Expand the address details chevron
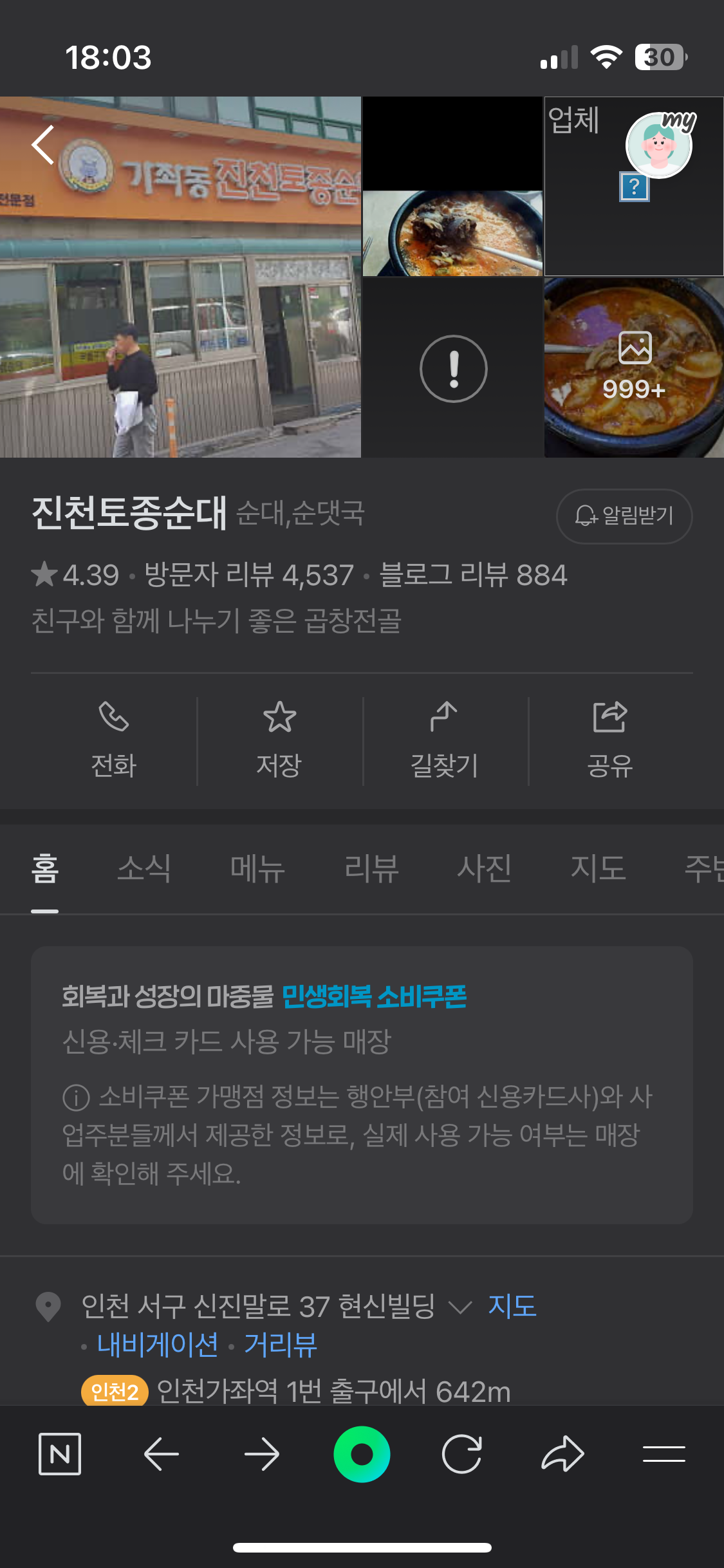Viewport: 724px width, 1568px height. pyautogui.click(x=460, y=1307)
